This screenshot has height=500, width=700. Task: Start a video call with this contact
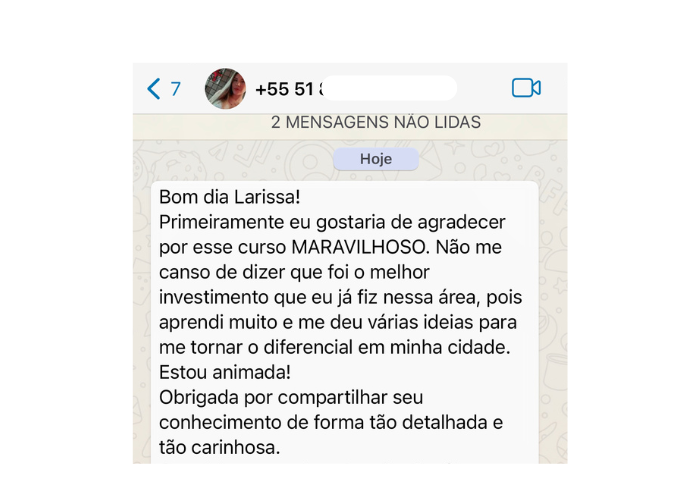(x=526, y=88)
